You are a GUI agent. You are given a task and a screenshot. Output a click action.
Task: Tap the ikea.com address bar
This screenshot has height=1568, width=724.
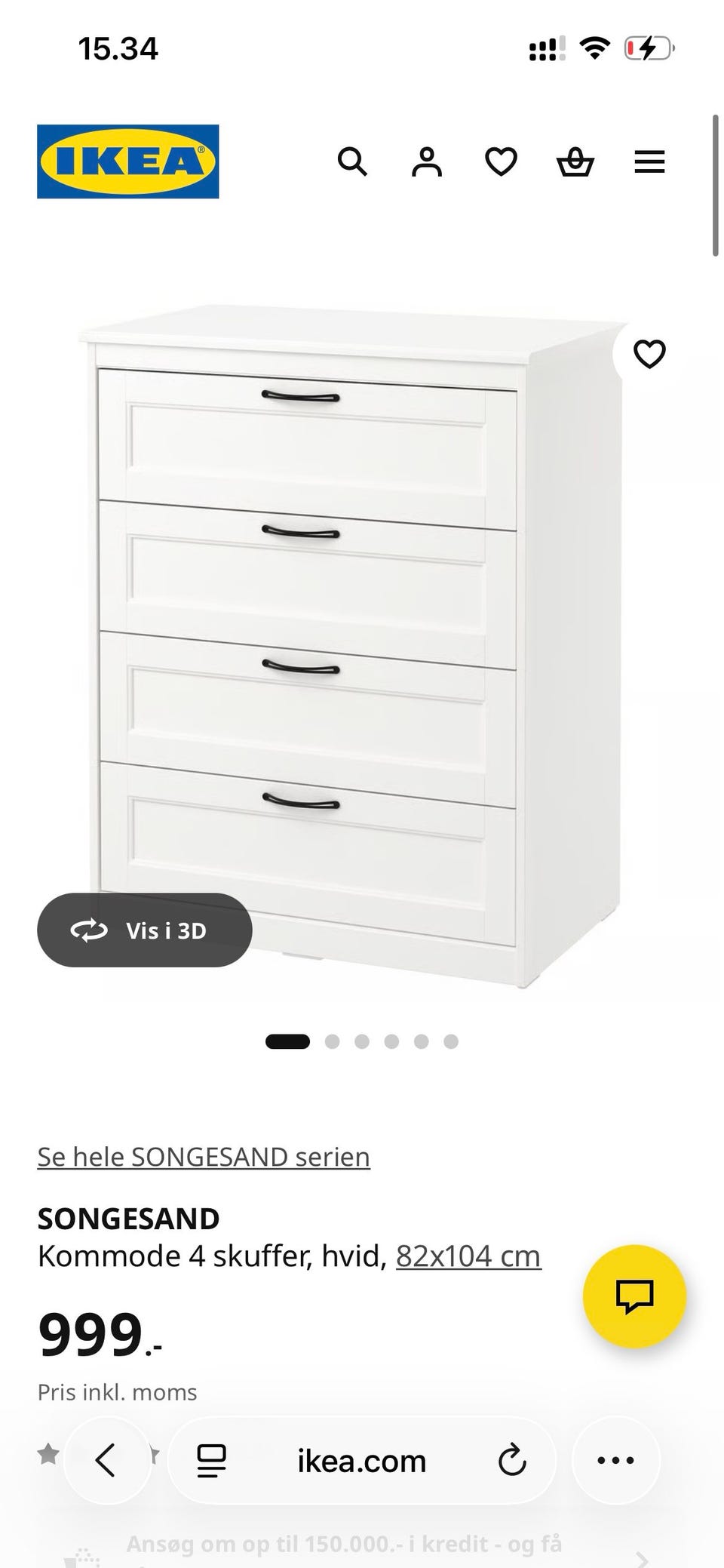[x=362, y=1461]
